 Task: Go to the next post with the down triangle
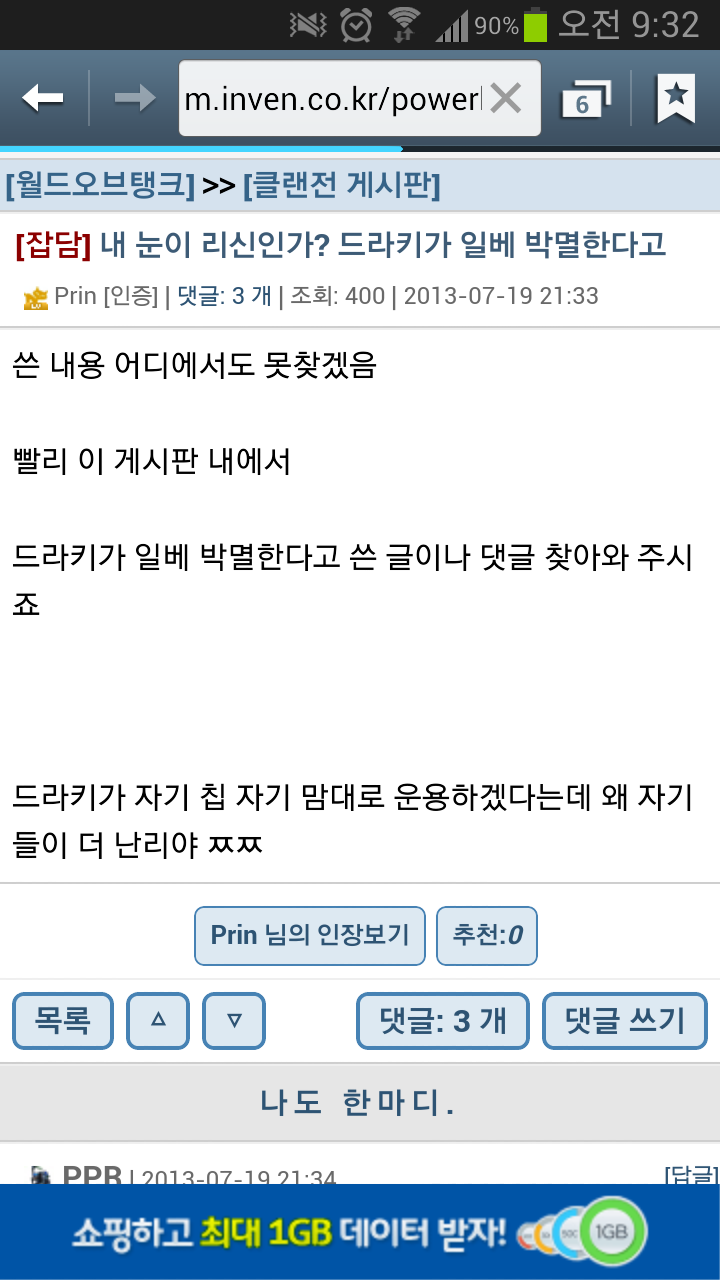coord(233,1021)
